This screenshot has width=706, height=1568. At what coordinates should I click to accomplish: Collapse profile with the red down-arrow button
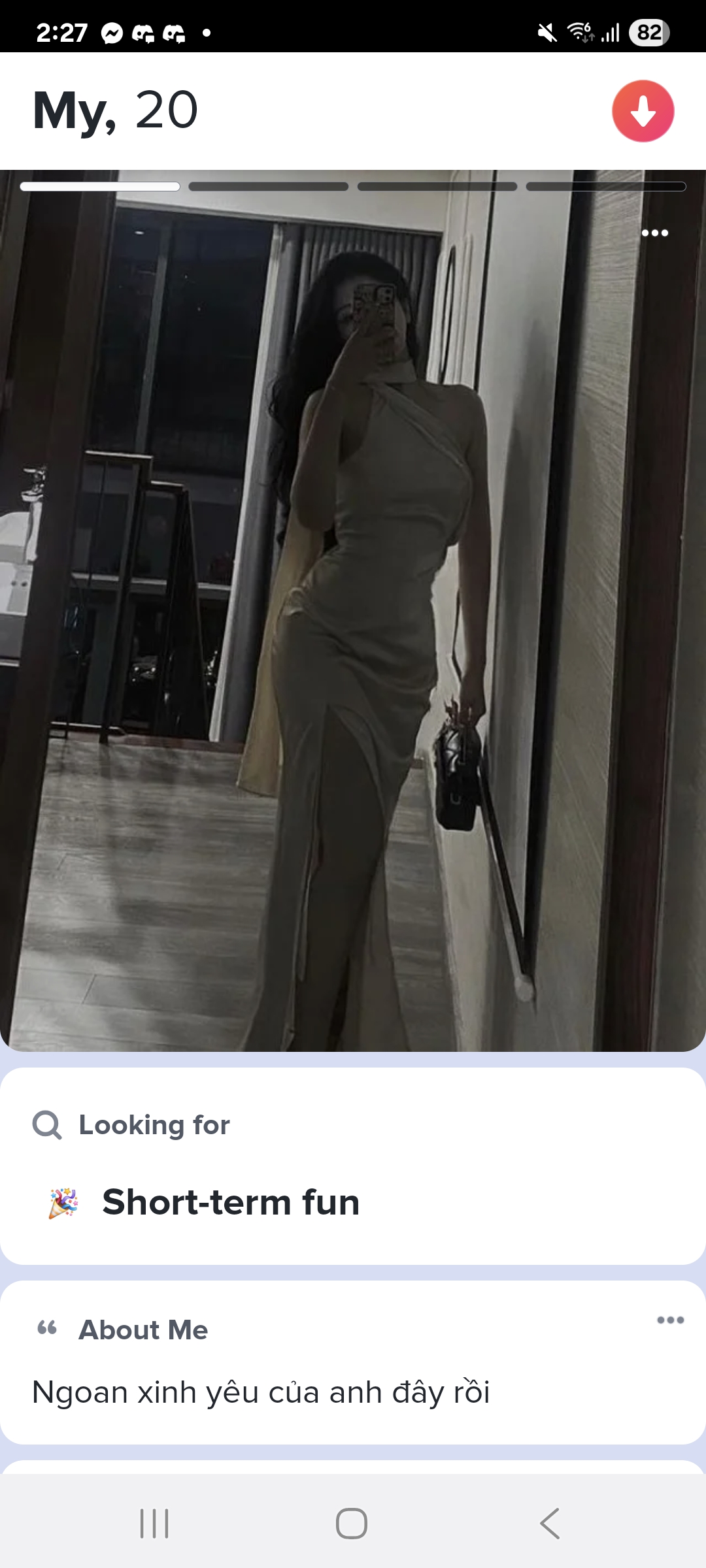(643, 111)
